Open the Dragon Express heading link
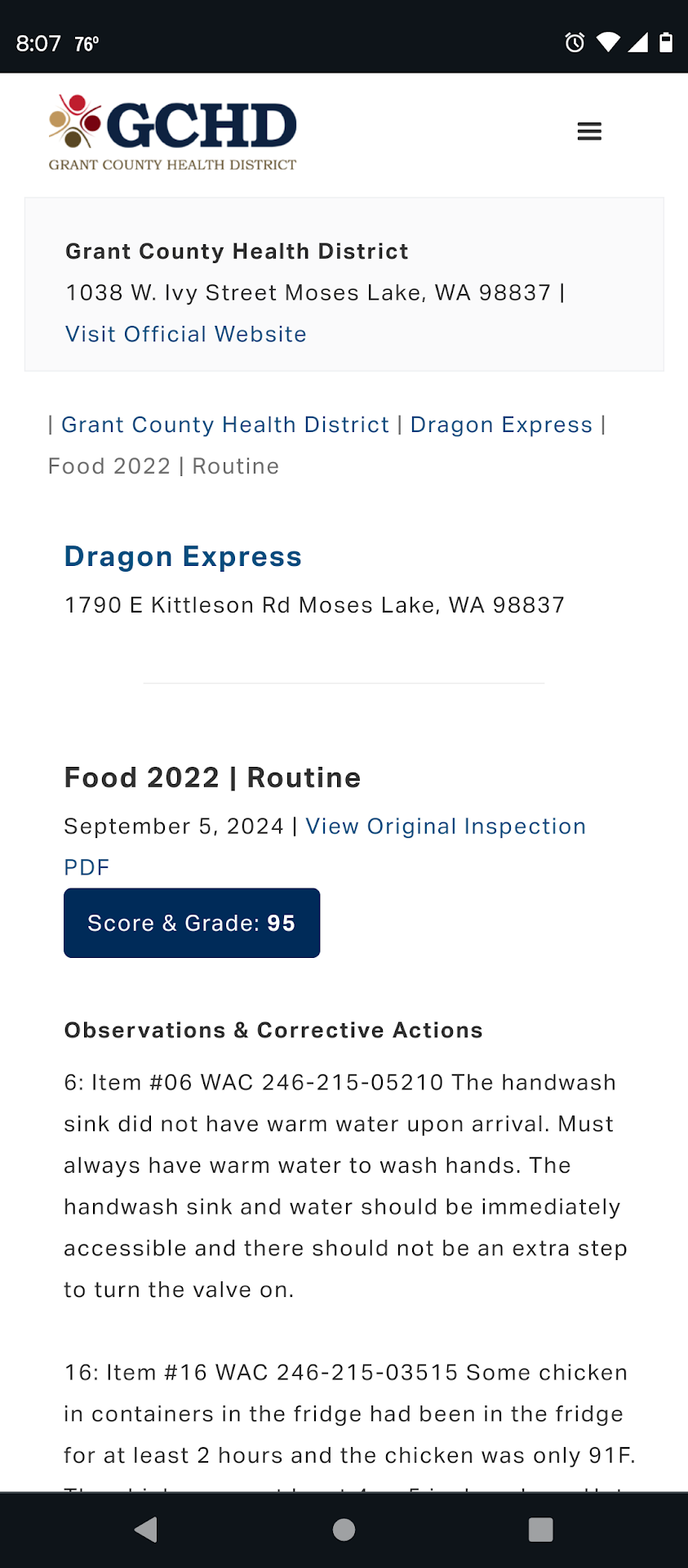Screen dimensions: 688x1568 pyautogui.click(x=183, y=556)
